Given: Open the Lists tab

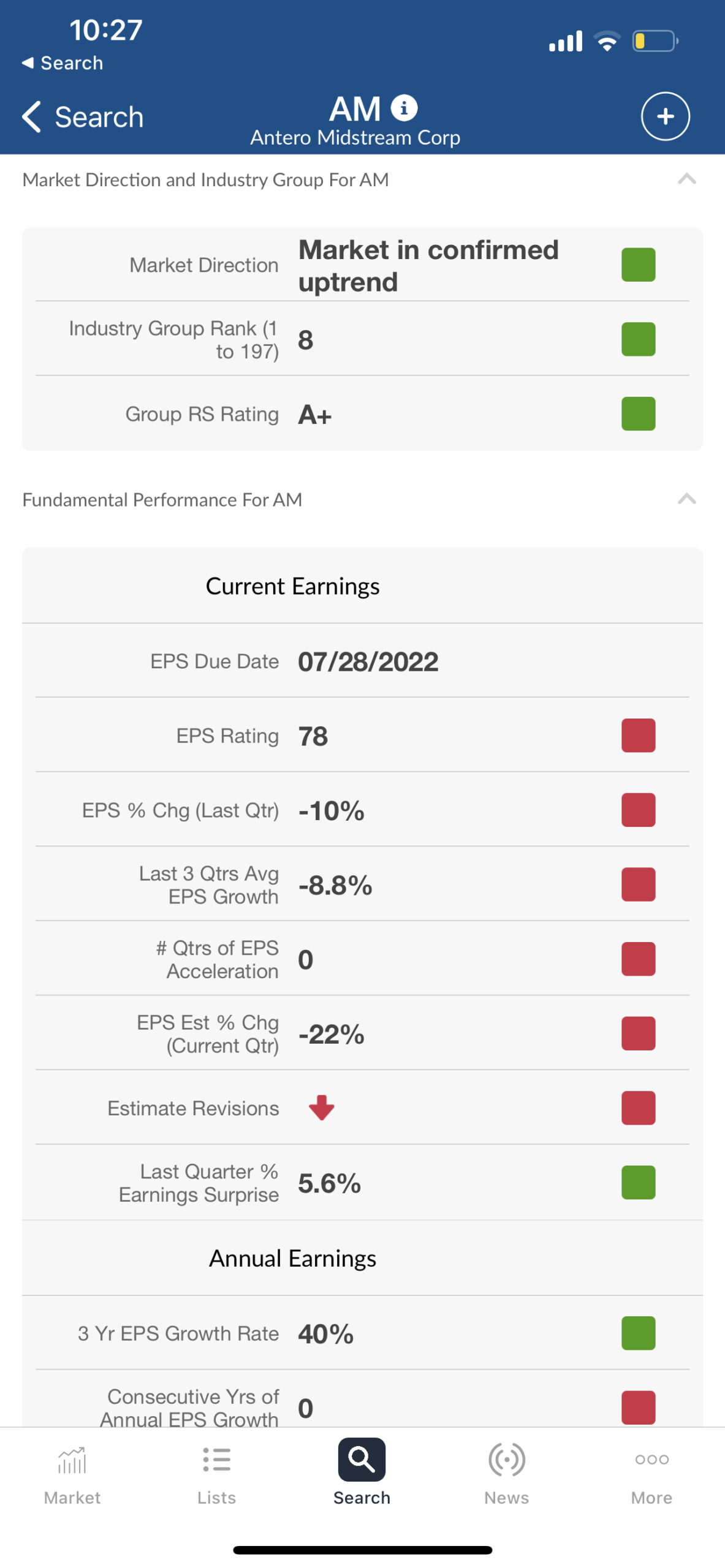Looking at the screenshot, I should tap(216, 1475).
